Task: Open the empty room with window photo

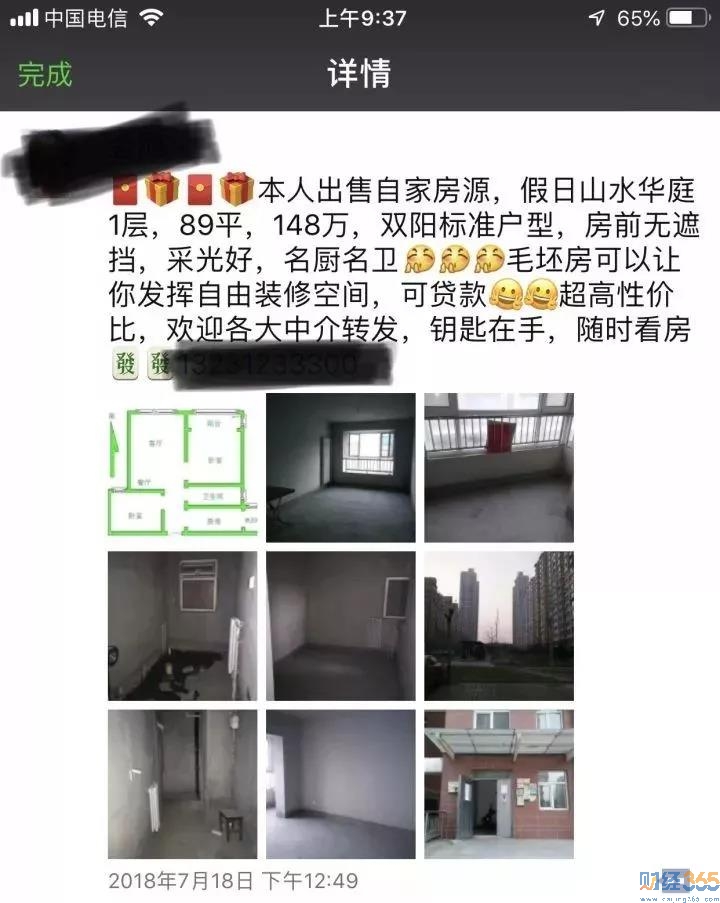Action: 340,468
